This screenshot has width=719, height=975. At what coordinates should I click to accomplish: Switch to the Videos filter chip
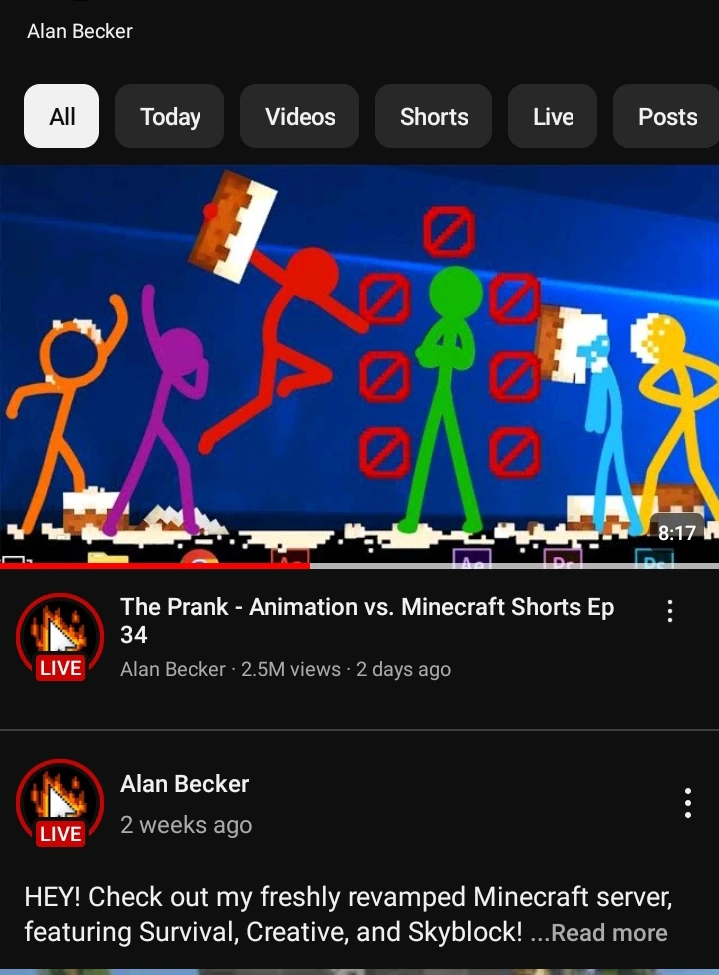[300, 117]
